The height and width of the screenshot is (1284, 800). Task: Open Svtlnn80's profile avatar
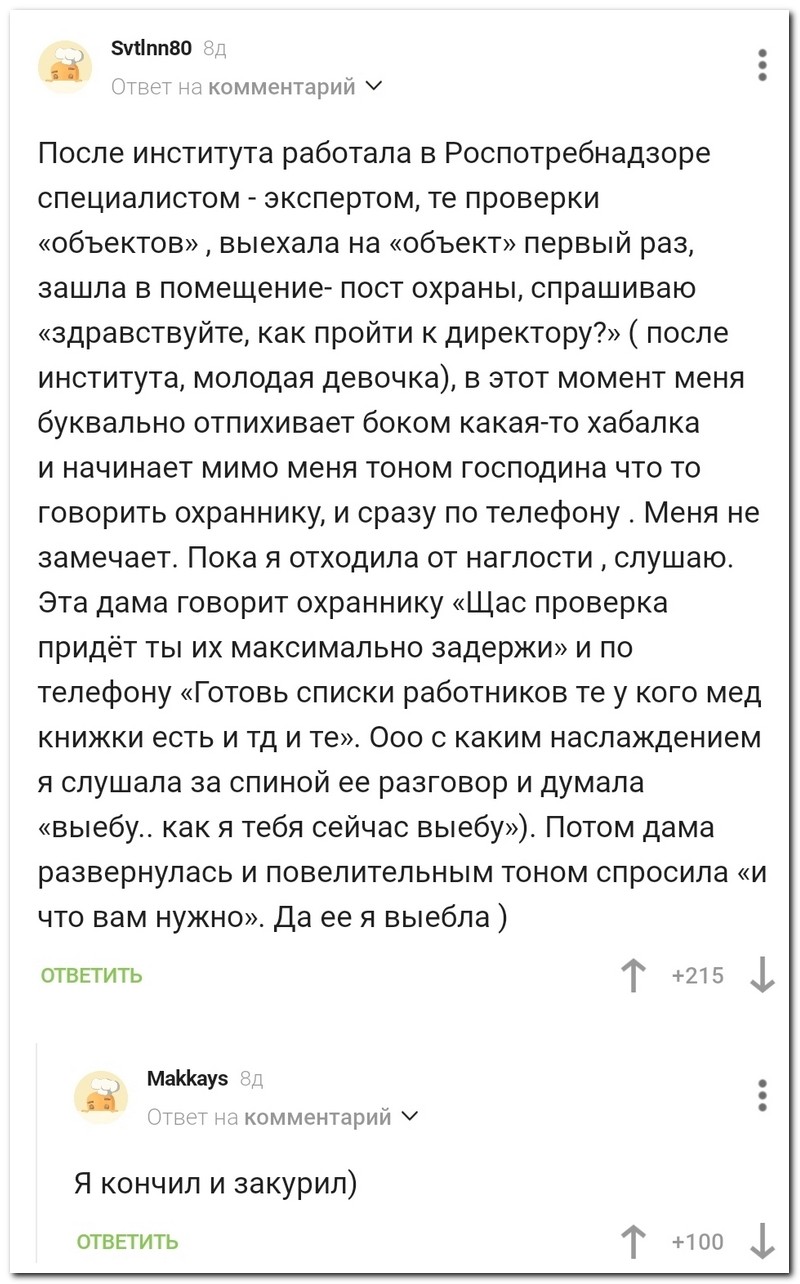[x=67, y=68]
